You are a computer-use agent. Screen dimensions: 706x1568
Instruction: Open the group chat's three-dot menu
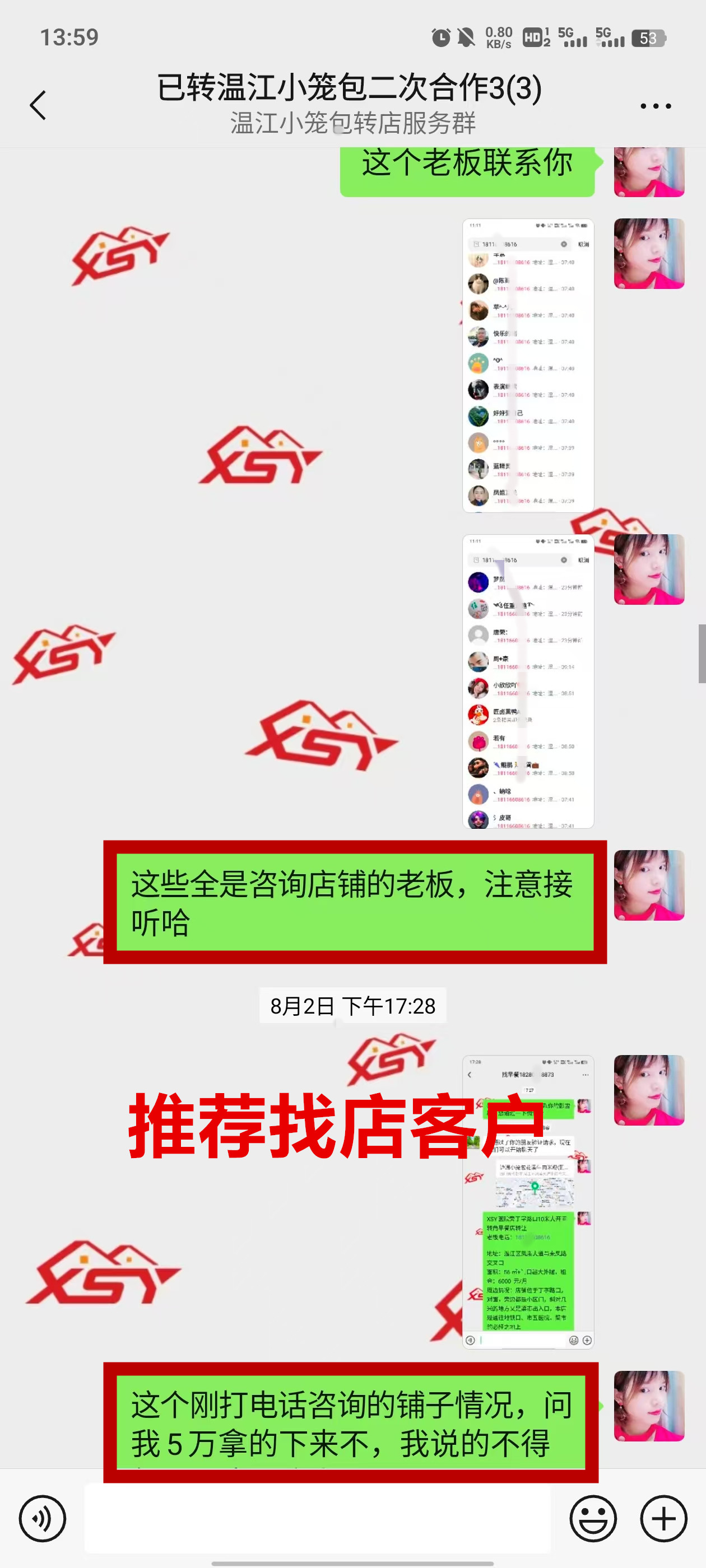[656, 106]
